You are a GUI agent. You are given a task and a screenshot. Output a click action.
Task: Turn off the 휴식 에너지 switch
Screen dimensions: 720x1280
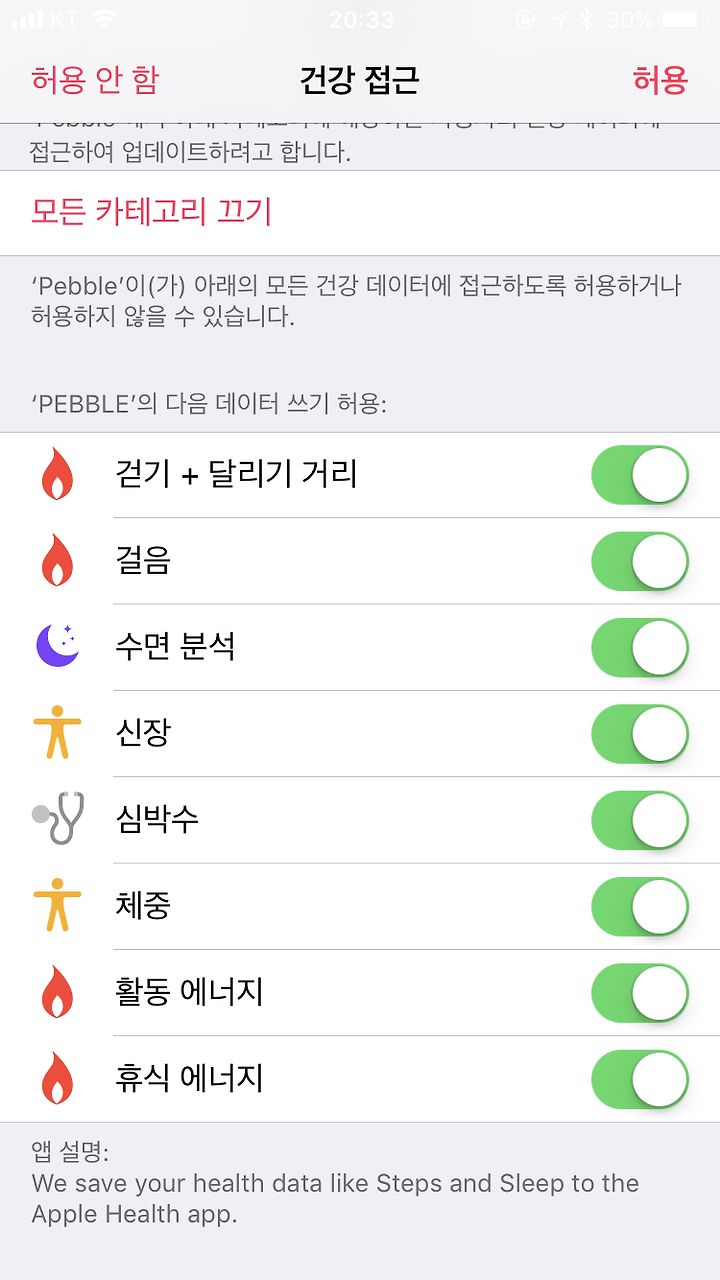pos(641,1079)
